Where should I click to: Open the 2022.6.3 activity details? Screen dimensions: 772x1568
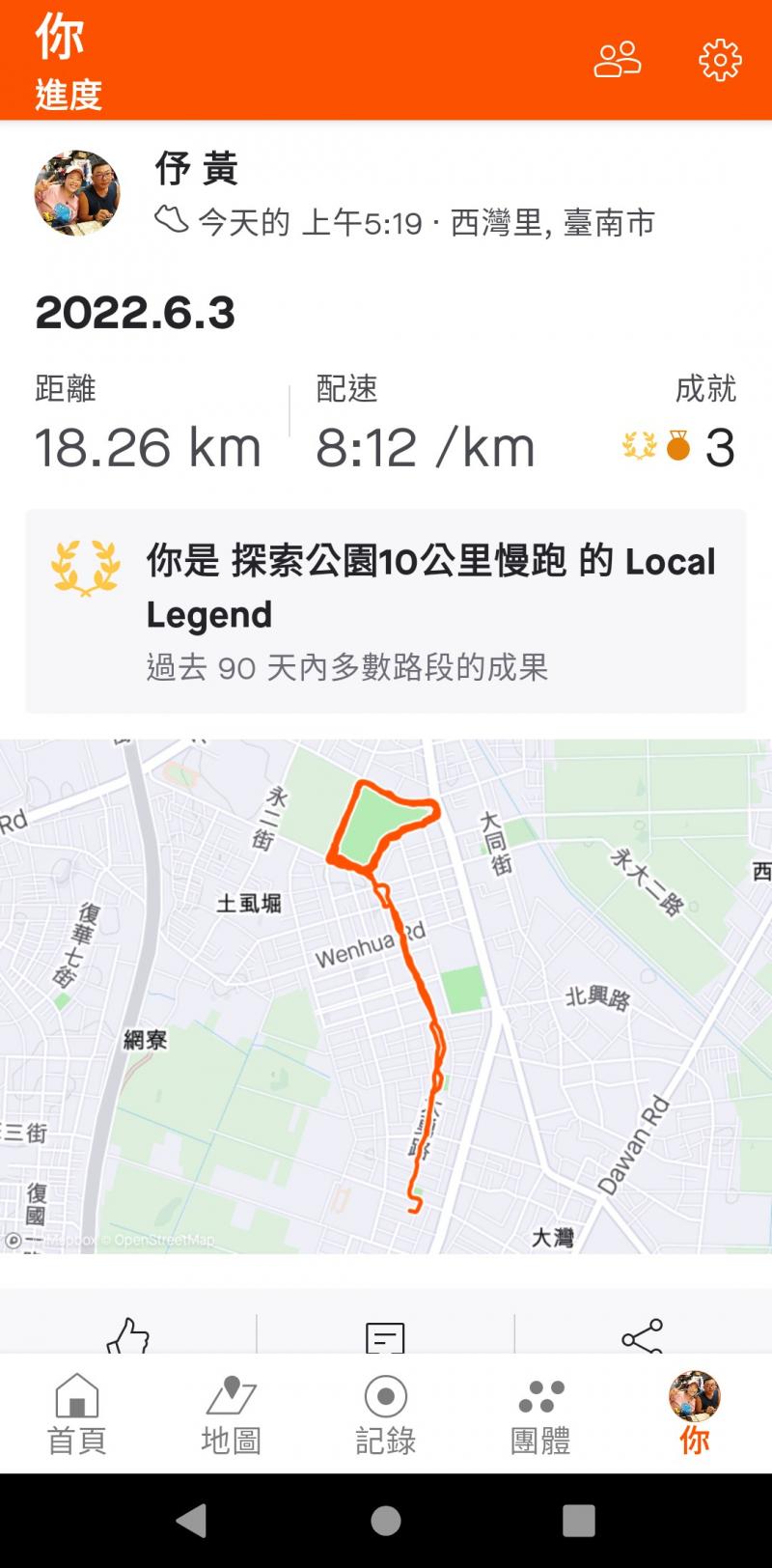[x=135, y=313]
